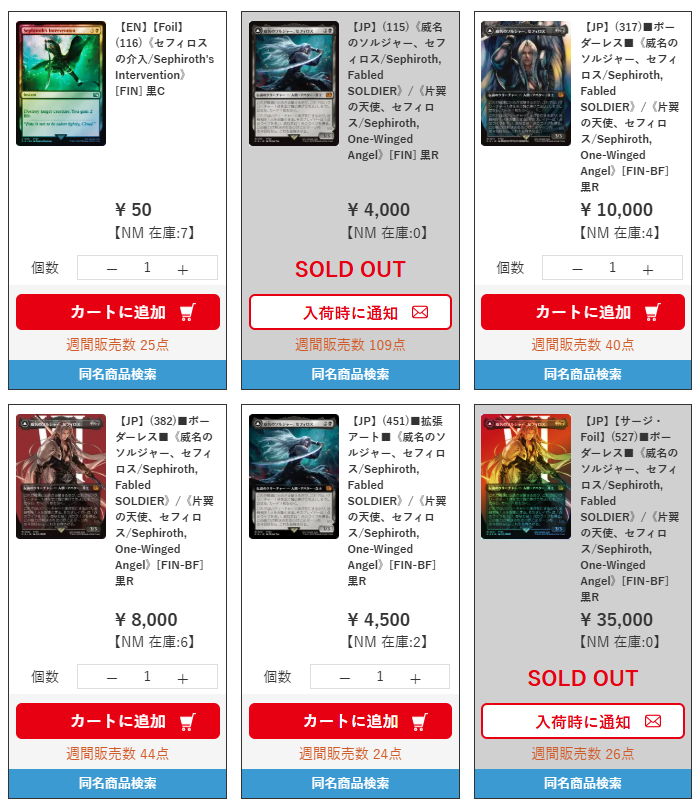Increase quantity for the ¥50 Sephiroth's Intervention
This screenshot has height=806, width=700.
point(183,269)
